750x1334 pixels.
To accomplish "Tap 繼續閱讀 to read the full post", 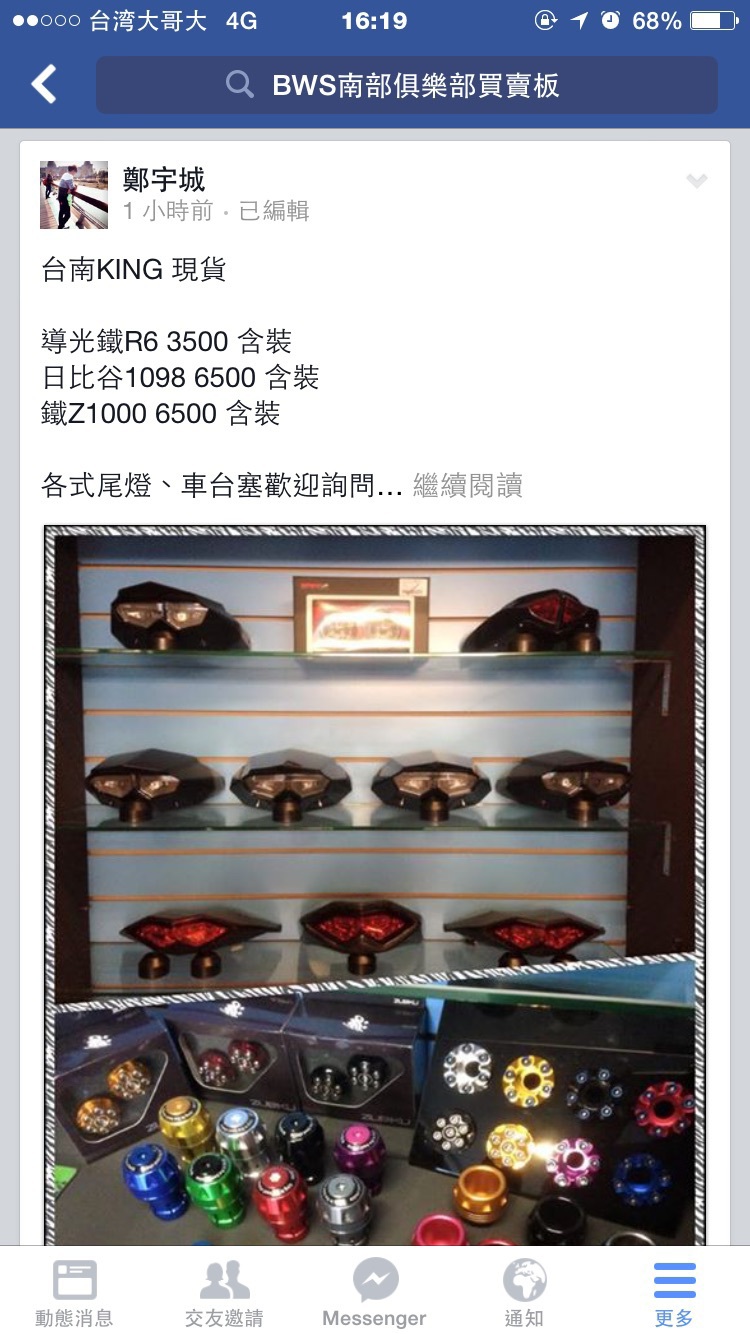I will 467,486.
